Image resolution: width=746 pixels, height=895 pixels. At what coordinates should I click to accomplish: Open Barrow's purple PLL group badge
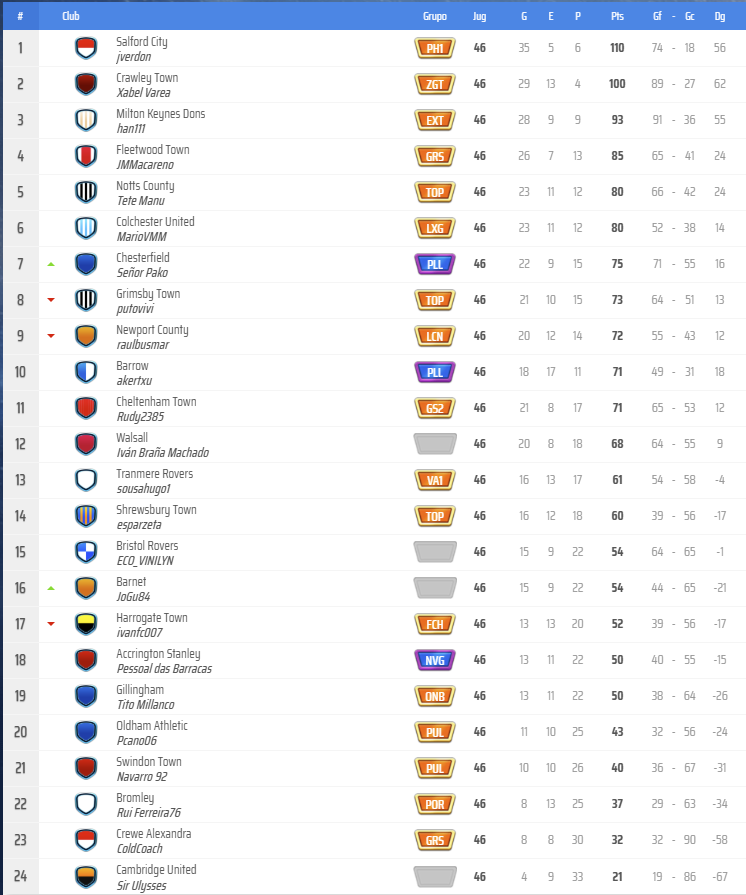(x=435, y=372)
